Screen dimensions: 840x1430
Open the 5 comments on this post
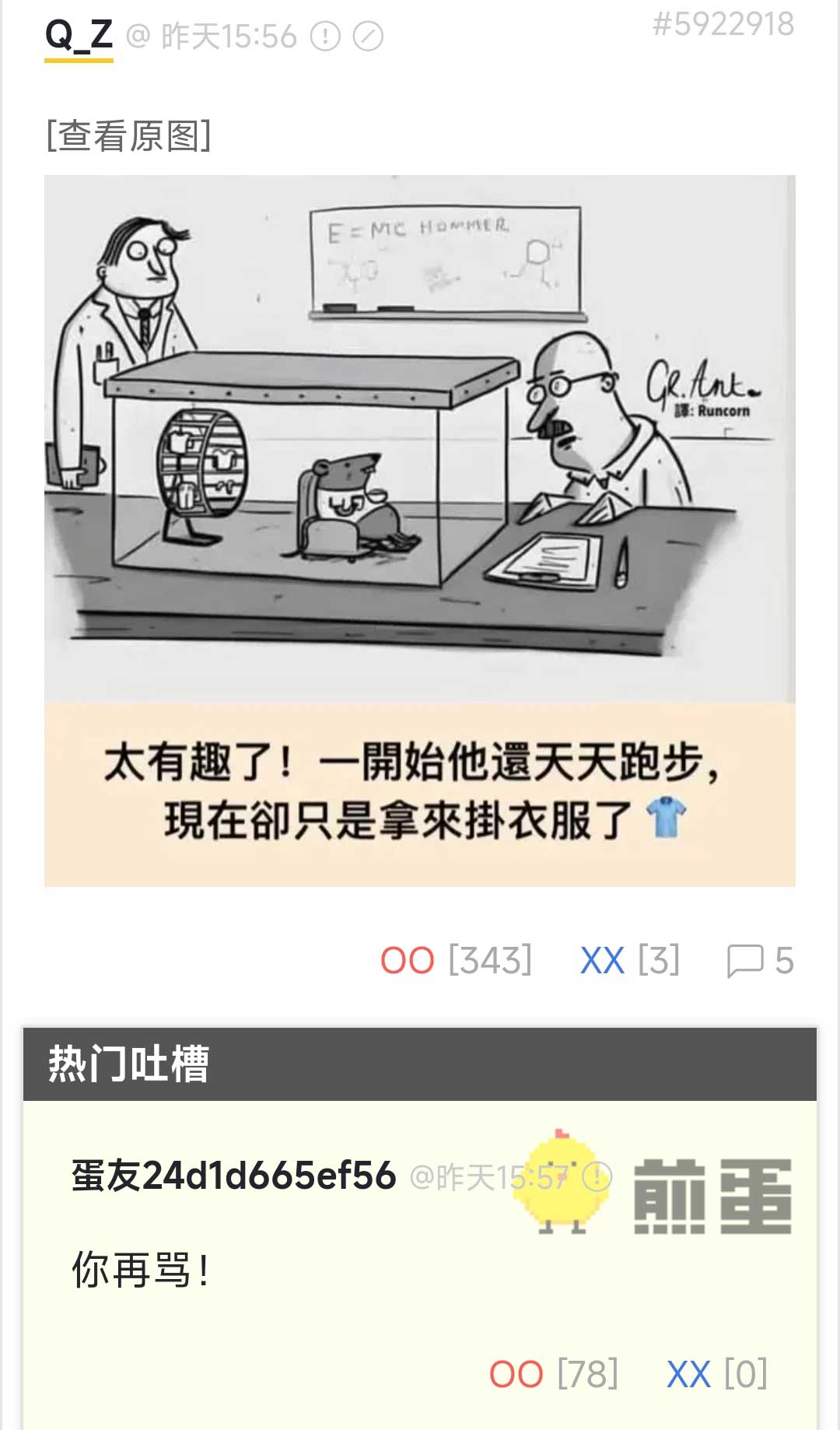[x=759, y=961]
